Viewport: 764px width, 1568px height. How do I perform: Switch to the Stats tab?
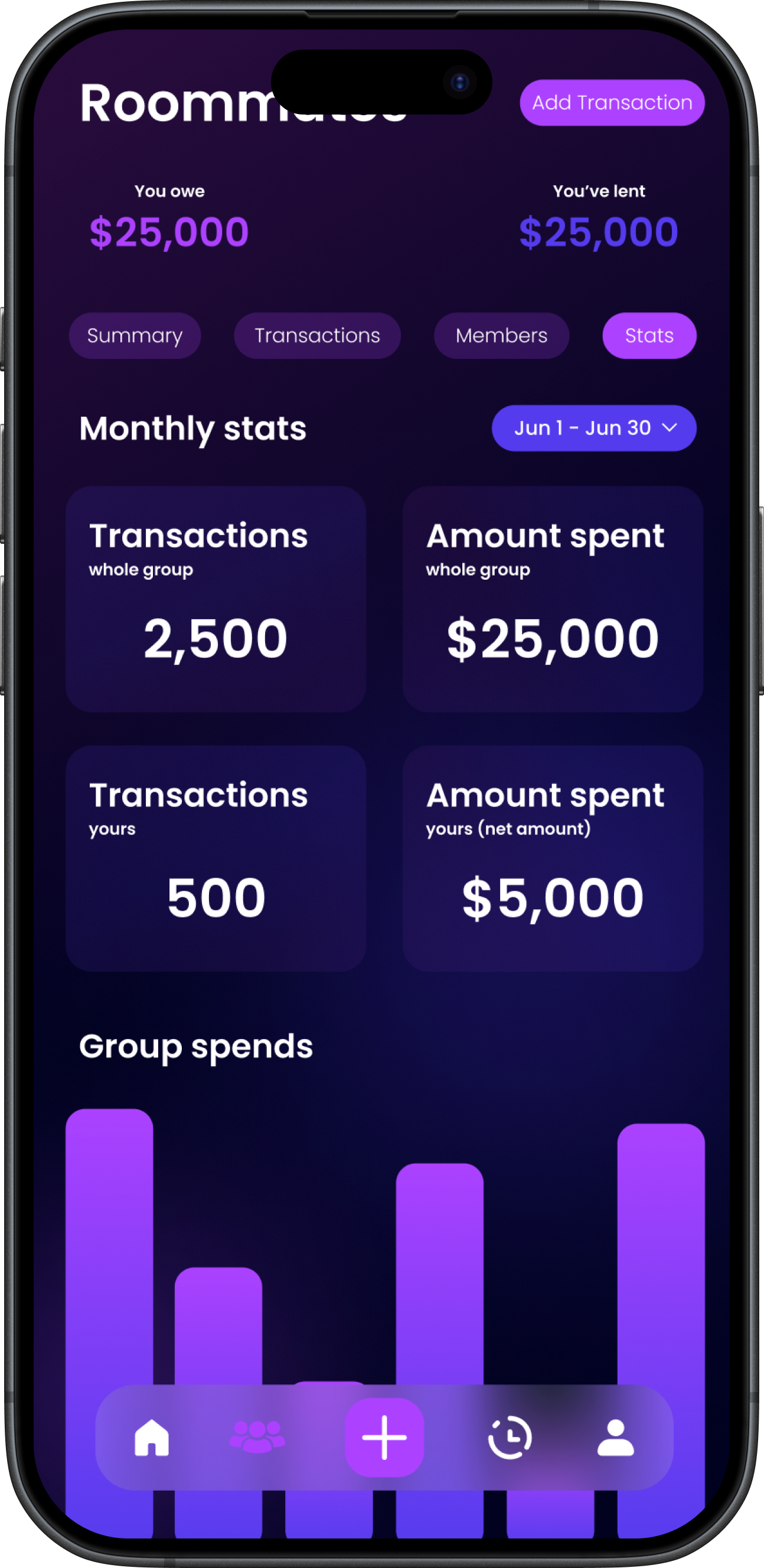[649, 335]
